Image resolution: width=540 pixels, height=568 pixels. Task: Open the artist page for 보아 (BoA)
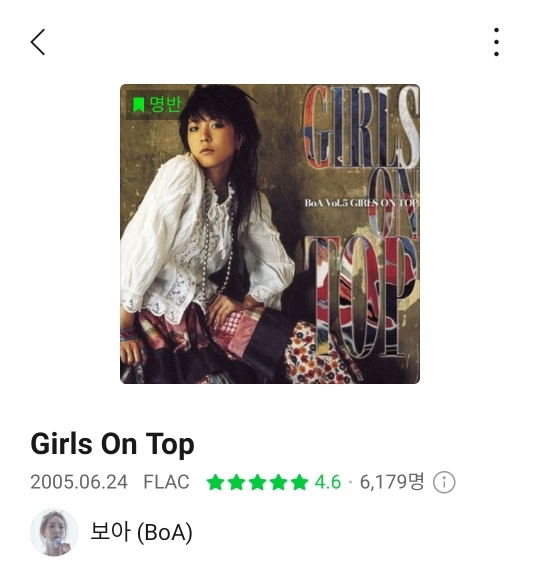(112, 532)
